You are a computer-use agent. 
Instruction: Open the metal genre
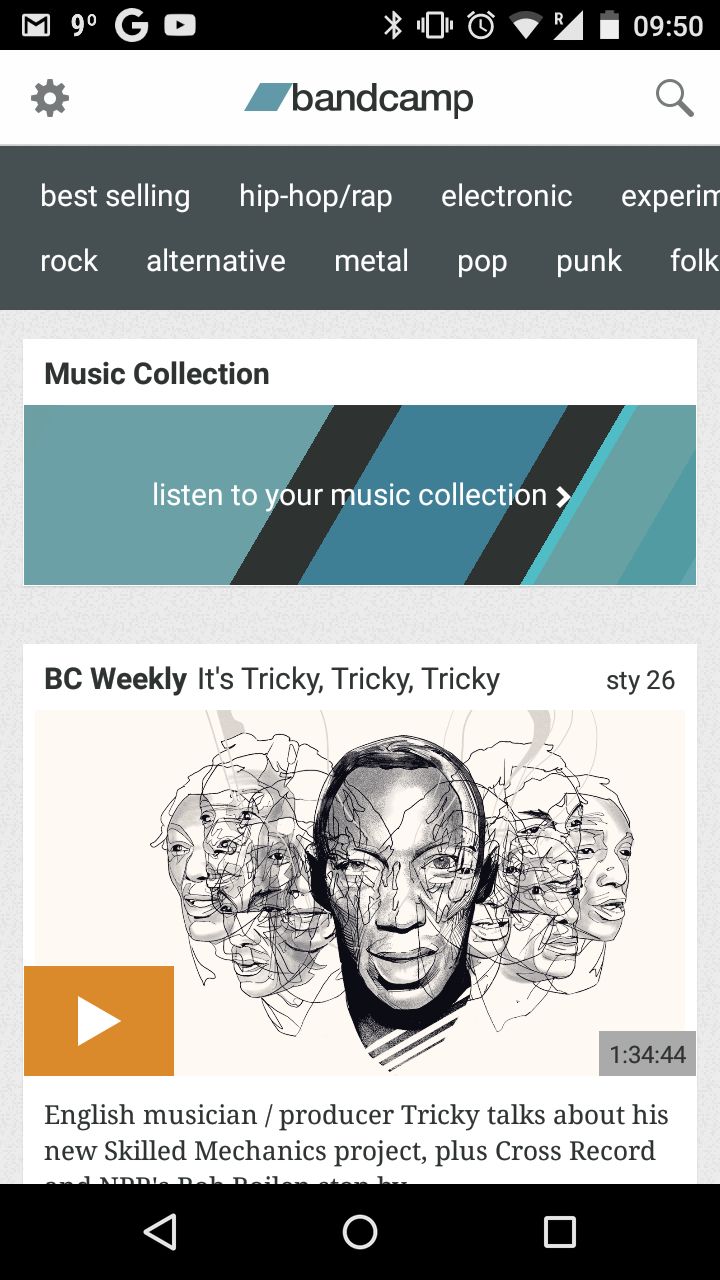coord(371,261)
